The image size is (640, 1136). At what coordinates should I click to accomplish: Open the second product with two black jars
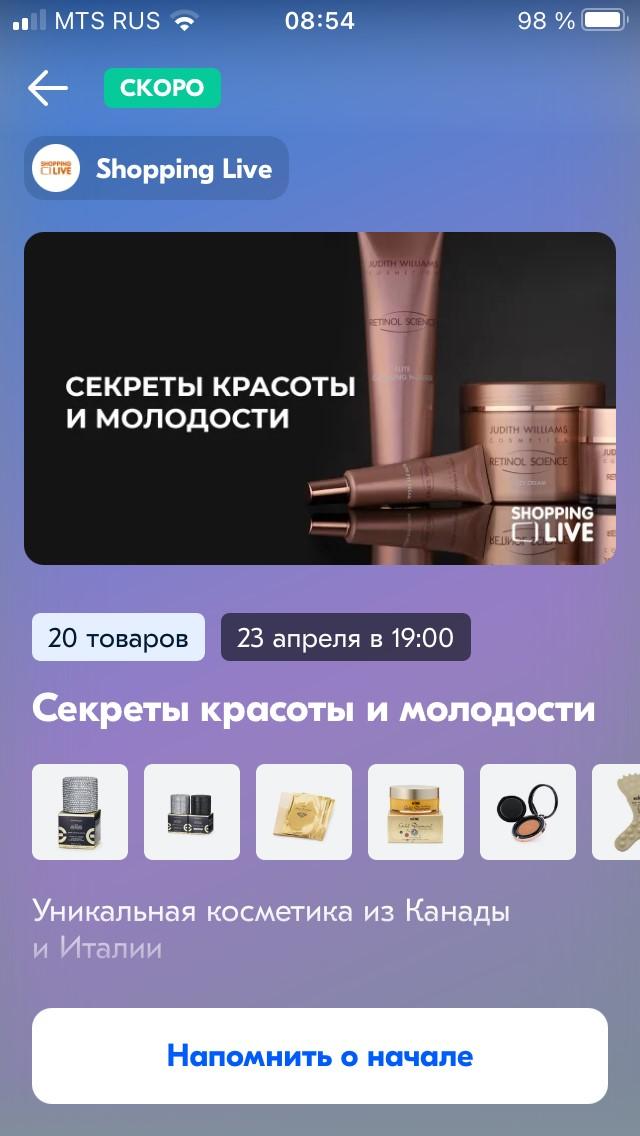pos(192,812)
